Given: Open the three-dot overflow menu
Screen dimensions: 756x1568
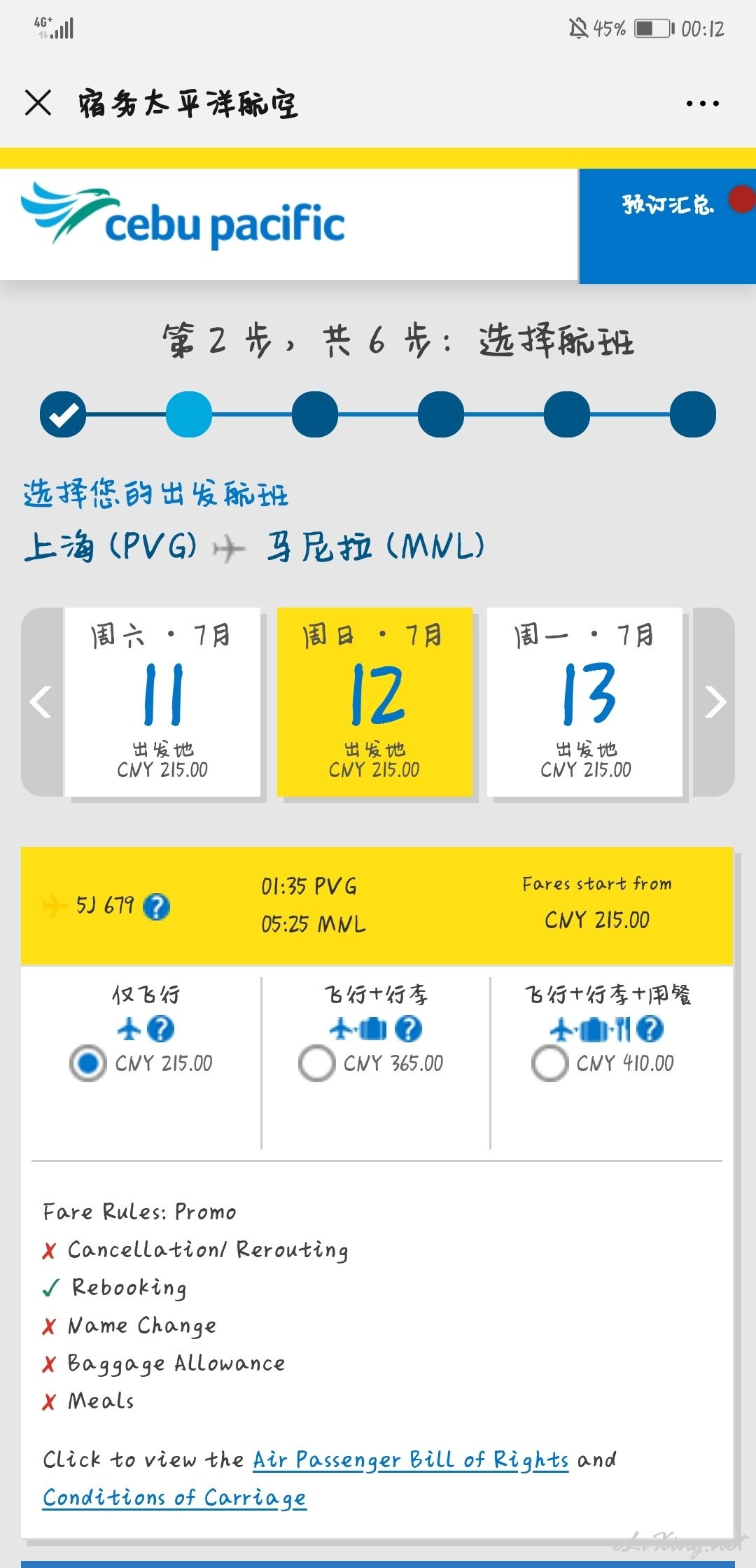Looking at the screenshot, I should point(702,104).
